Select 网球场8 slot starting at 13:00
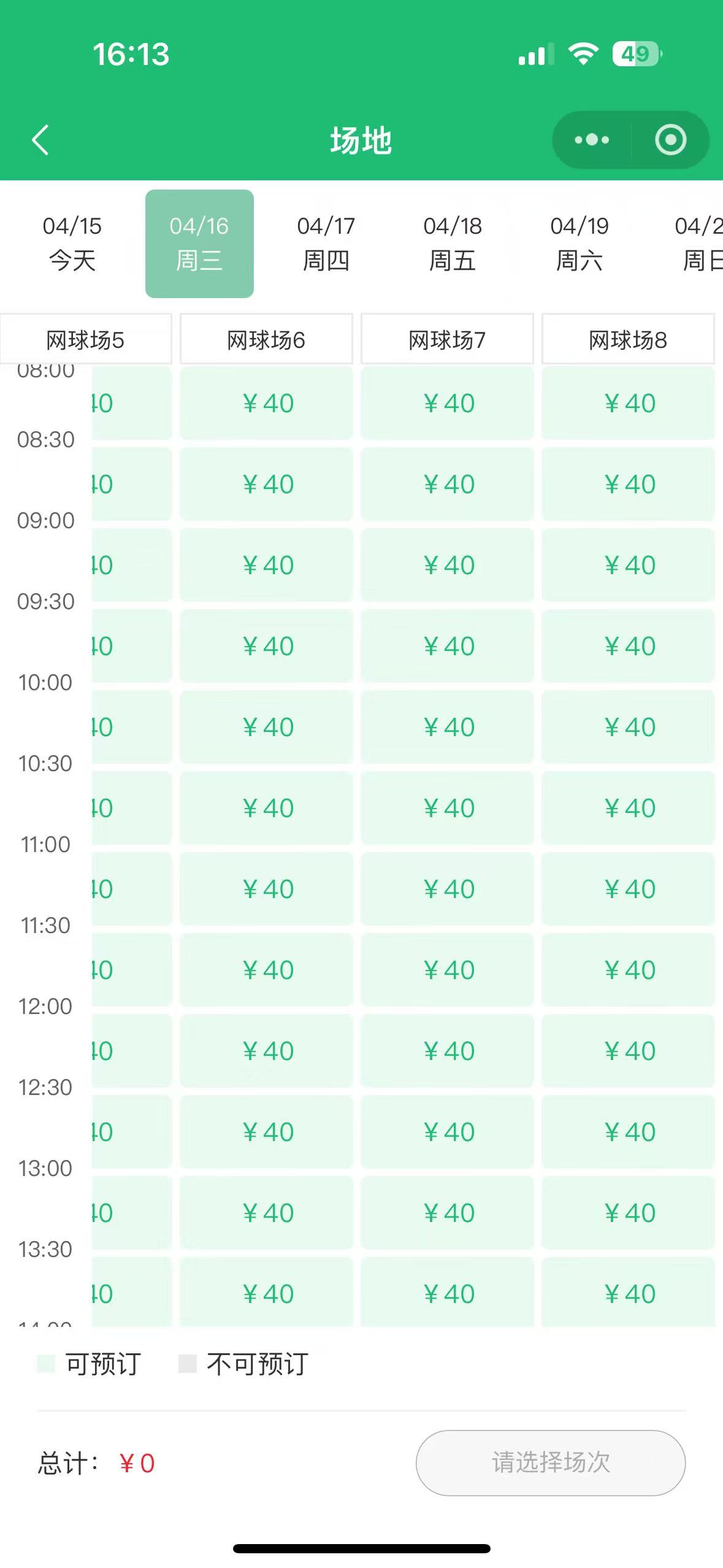Viewport: 723px width, 1568px height. coord(628,1213)
